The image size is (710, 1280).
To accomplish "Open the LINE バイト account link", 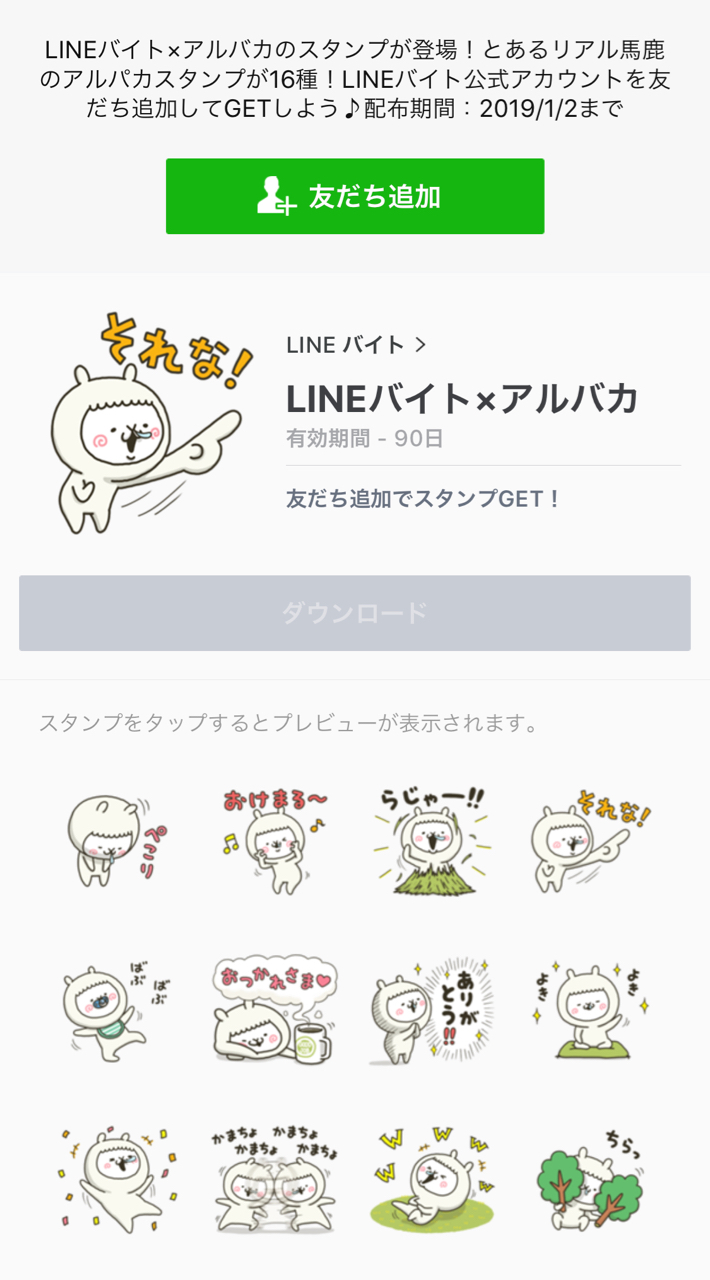I will pyautogui.click(x=356, y=345).
